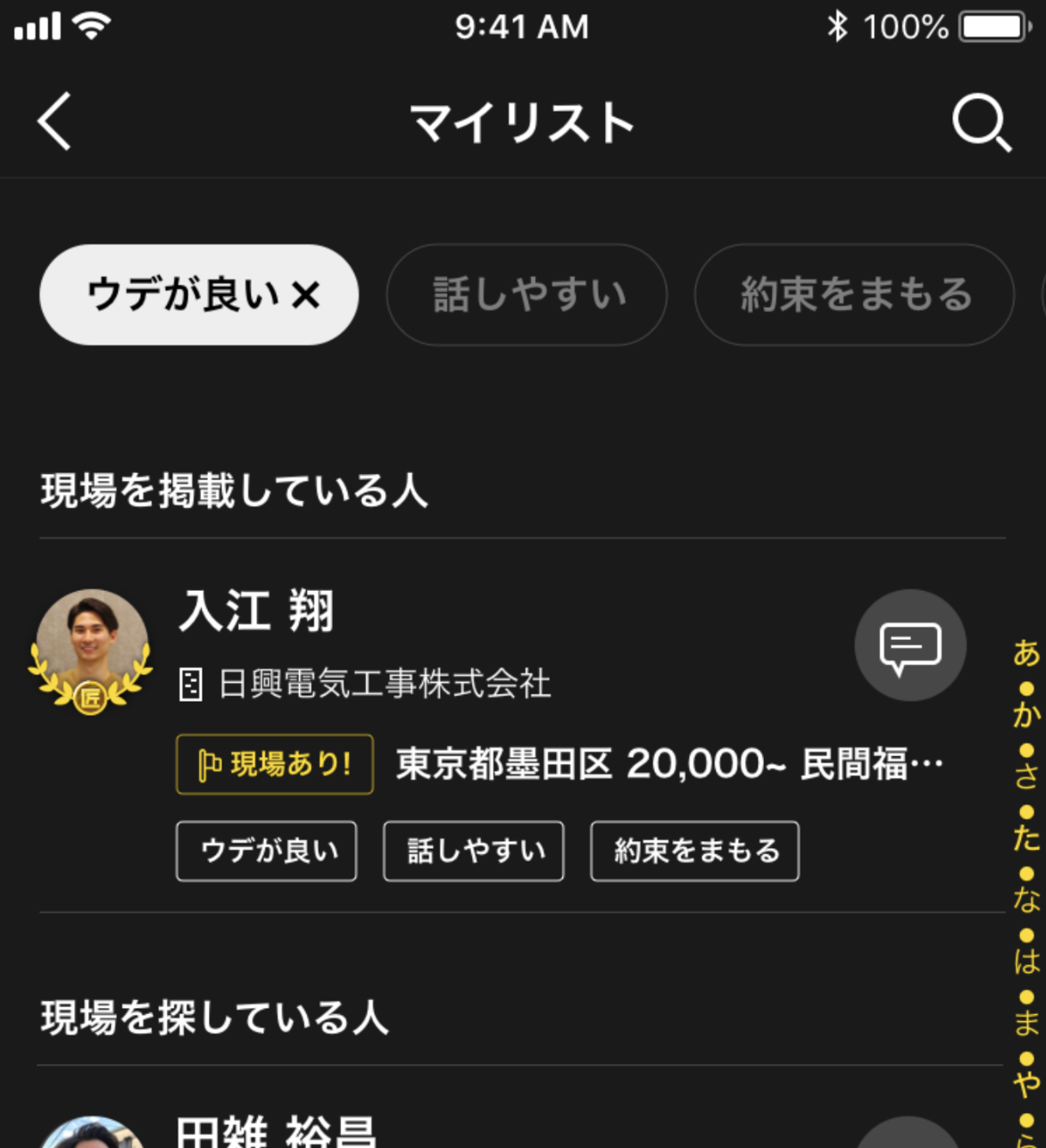1046x1148 pixels.
Task: Remove the ウデが良い filter chip
Action: [305, 295]
